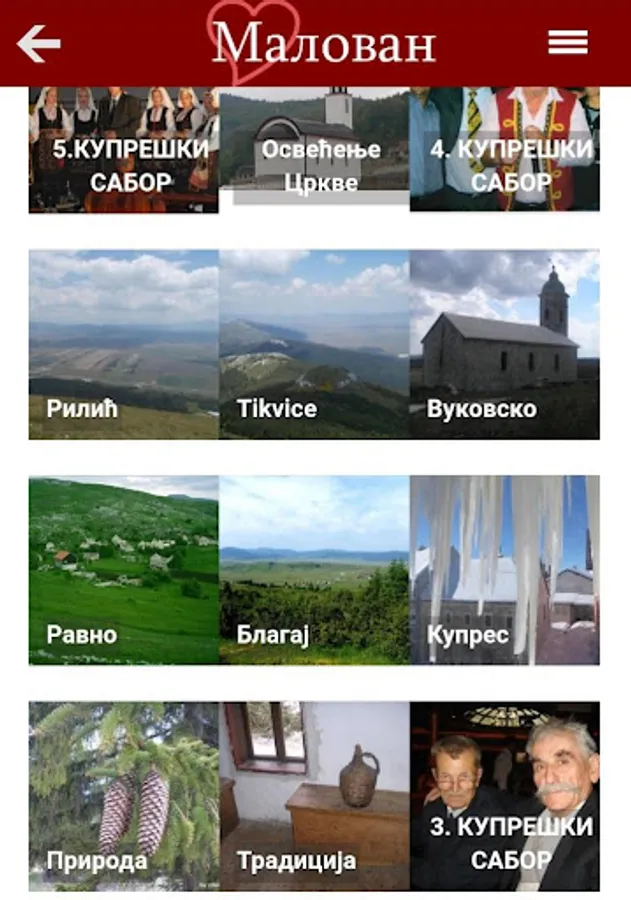Open the Традиција tile
This screenshot has height=900, width=631.
314,796
